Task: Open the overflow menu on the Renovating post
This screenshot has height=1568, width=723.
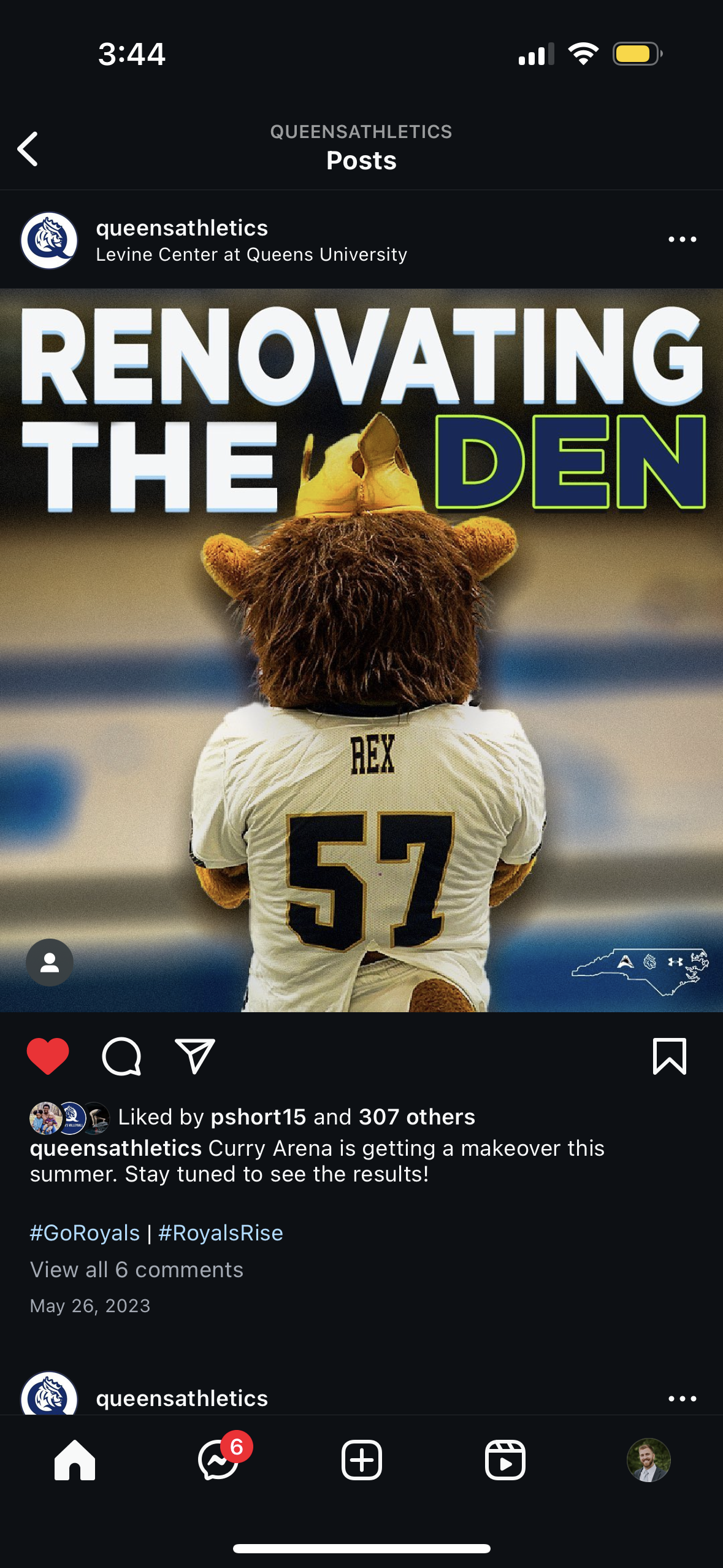Action: [x=682, y=239]
